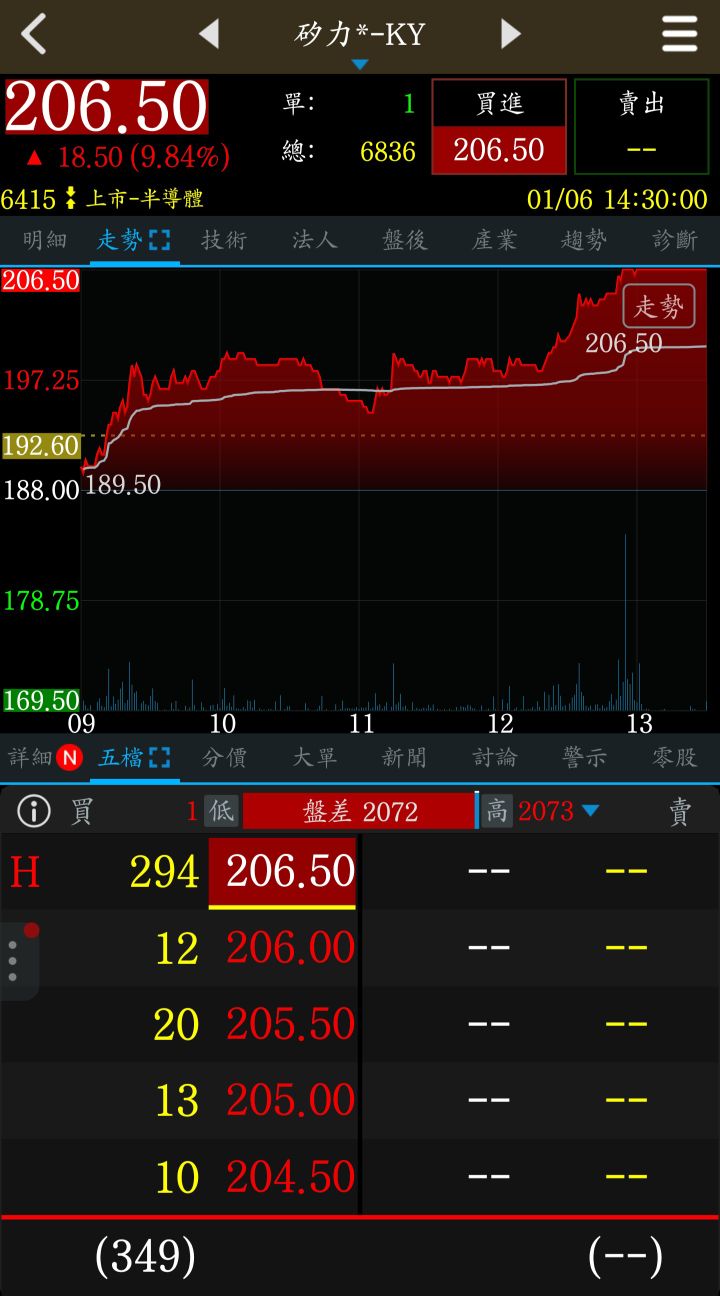Switch to the 明細 tab
The width and height of the screenshot is (720, 1296).
[45, 240]
